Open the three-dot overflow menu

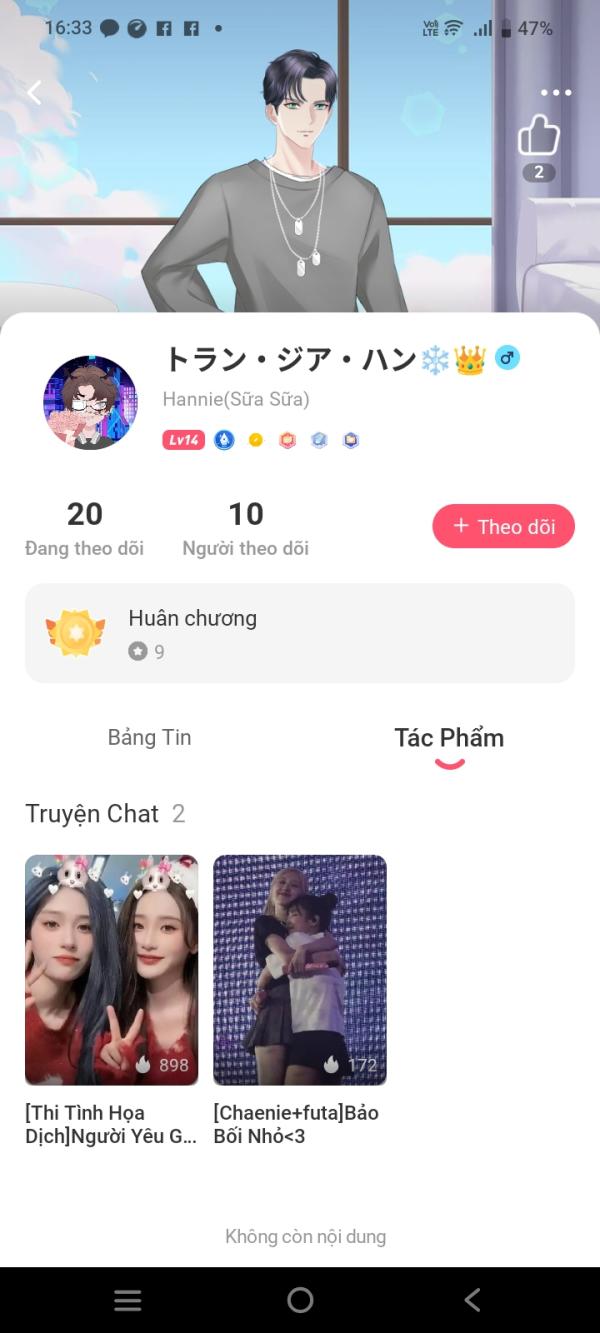(x=555, y=93)
